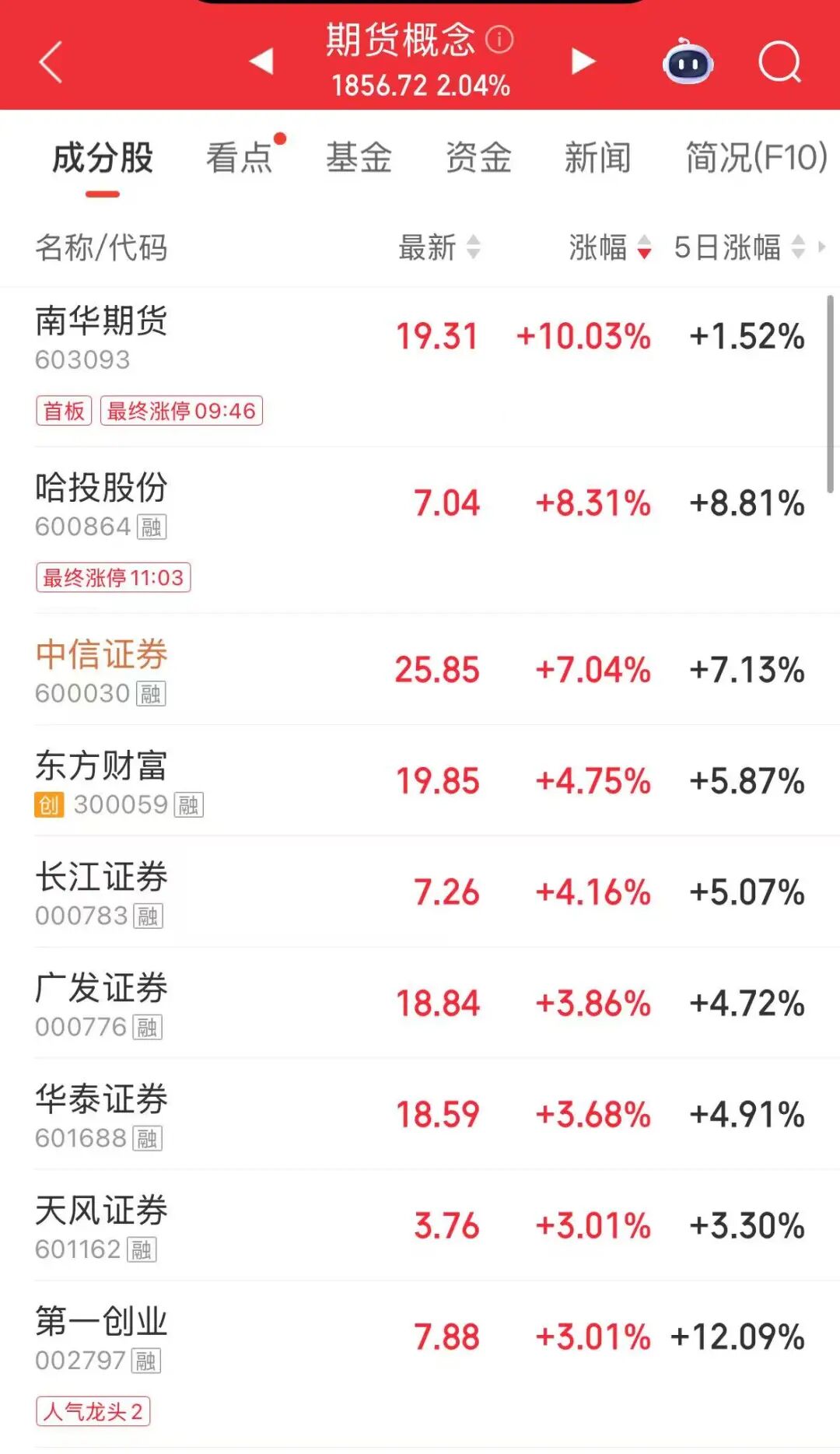840x1454 pixels.
Task: Open the search icon
Action: tap(780, 62)
